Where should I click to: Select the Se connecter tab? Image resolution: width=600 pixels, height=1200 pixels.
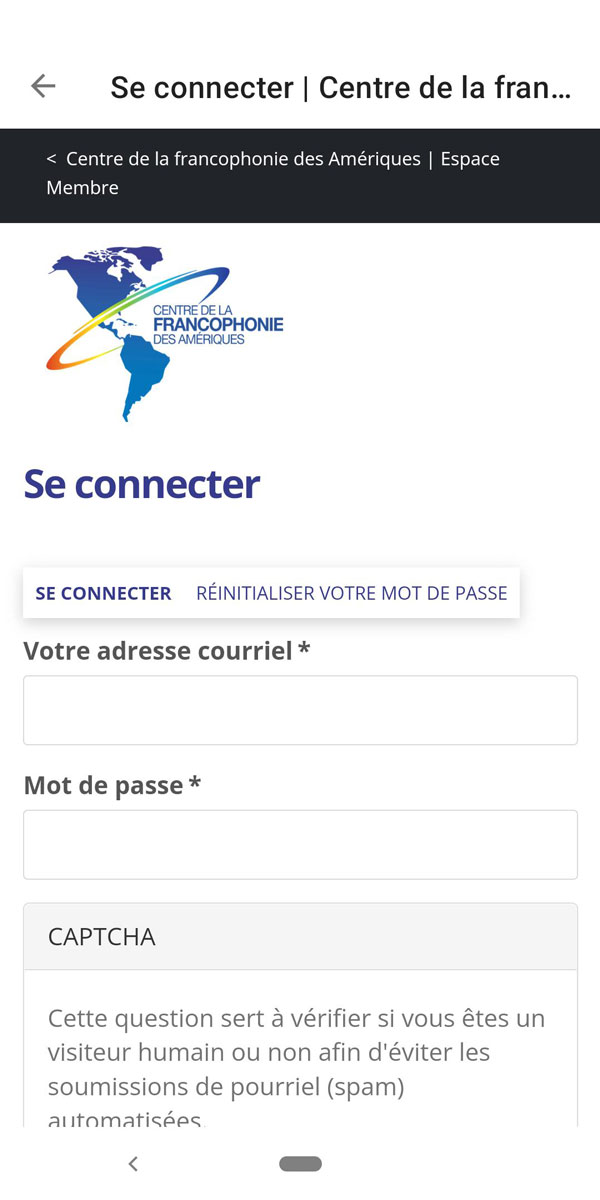pos(103,593)
